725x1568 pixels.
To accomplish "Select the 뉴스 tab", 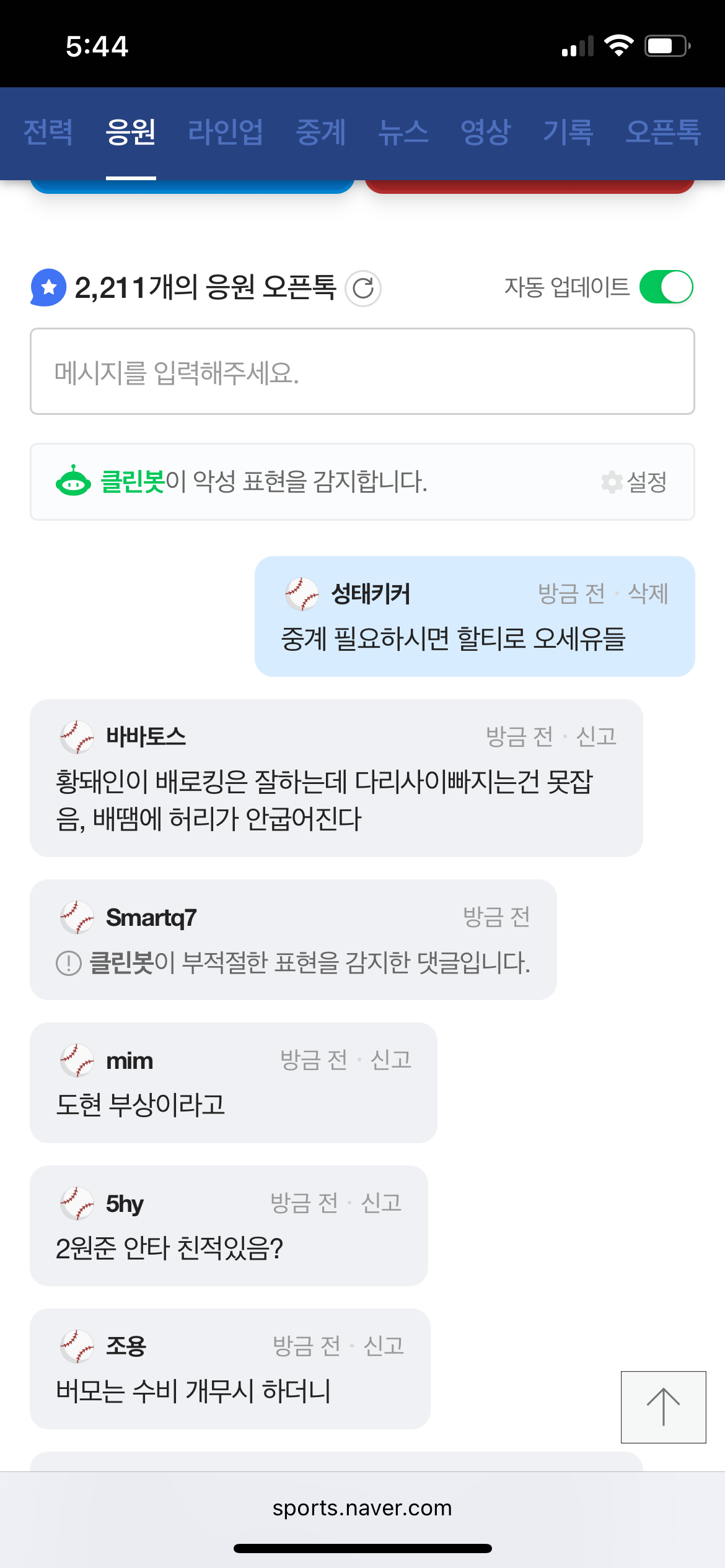I will click(403, 132).
